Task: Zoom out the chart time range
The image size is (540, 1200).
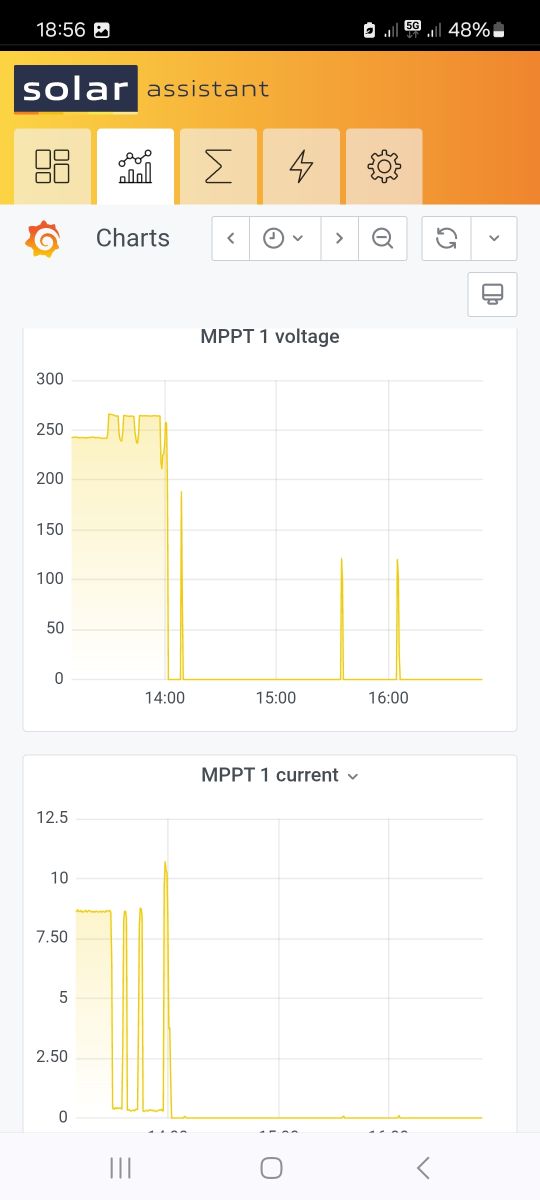Action: tap(382, 238)
